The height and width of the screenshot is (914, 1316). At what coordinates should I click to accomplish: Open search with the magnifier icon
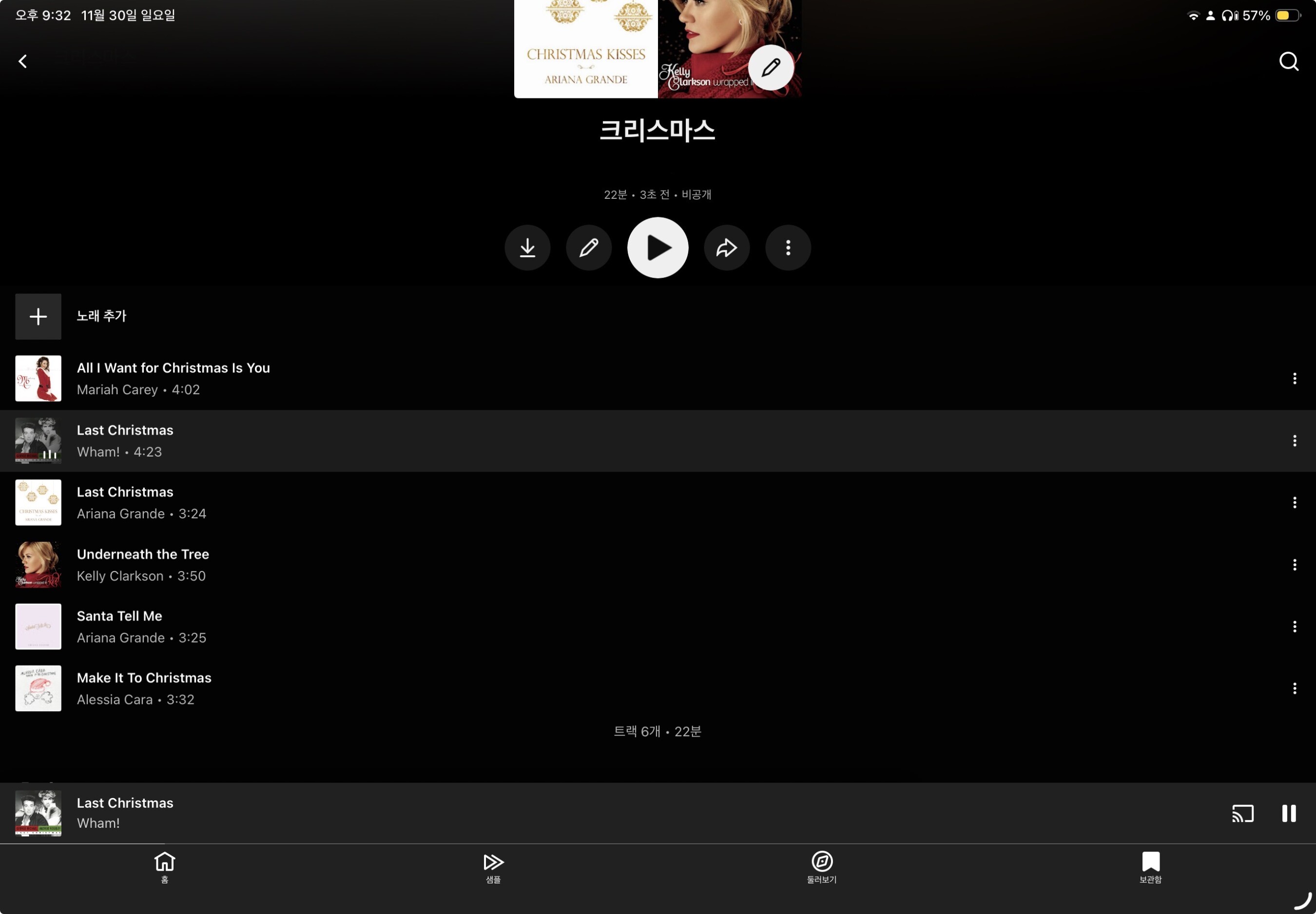pos(1289,61)
